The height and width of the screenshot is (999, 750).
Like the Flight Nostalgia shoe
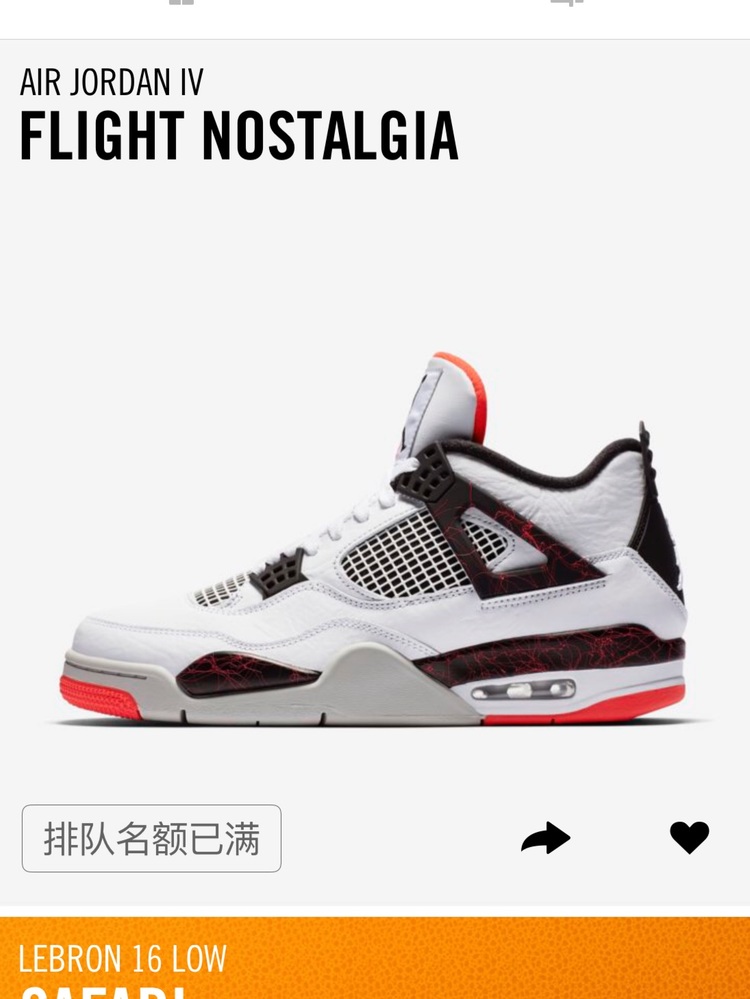[689, 837]
